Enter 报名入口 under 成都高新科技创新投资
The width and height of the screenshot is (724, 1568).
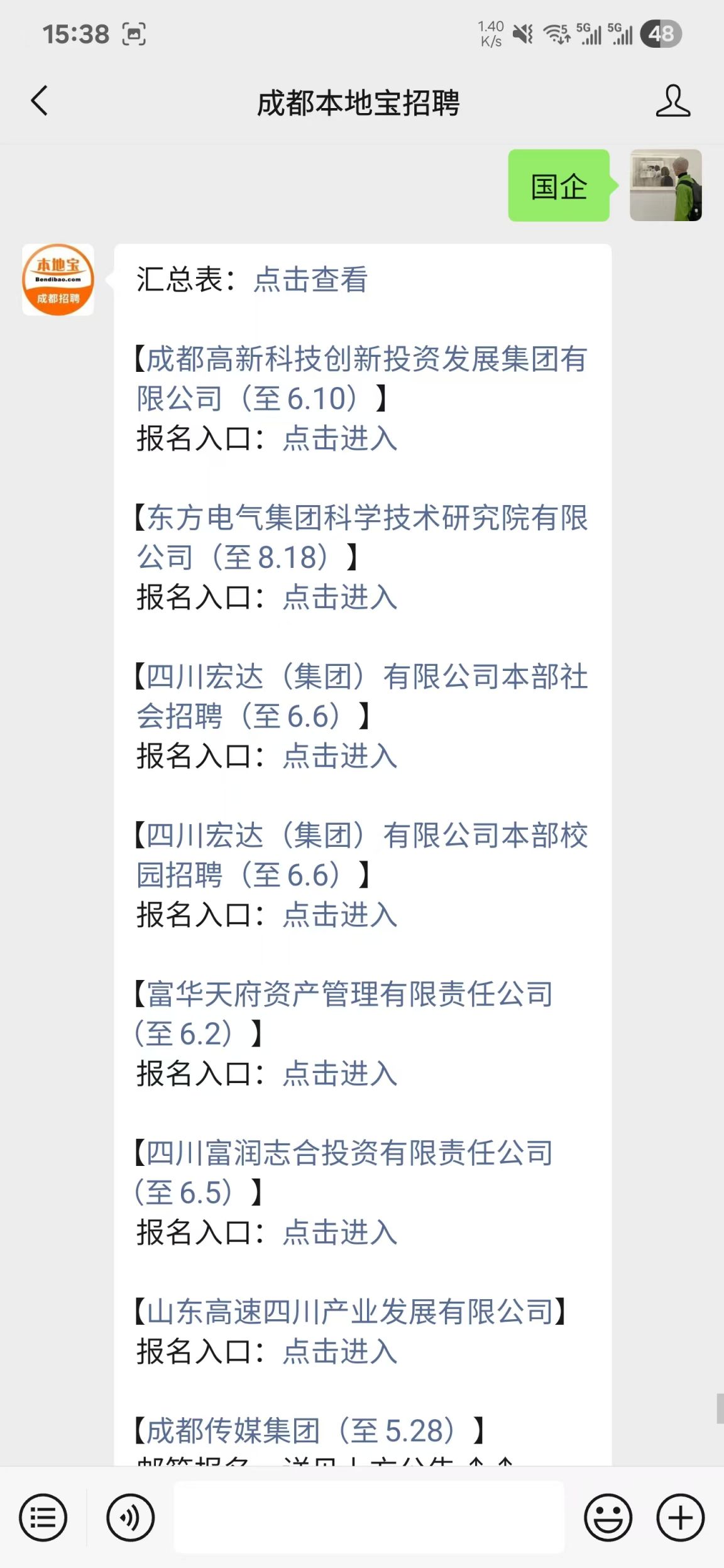[340, 438]
